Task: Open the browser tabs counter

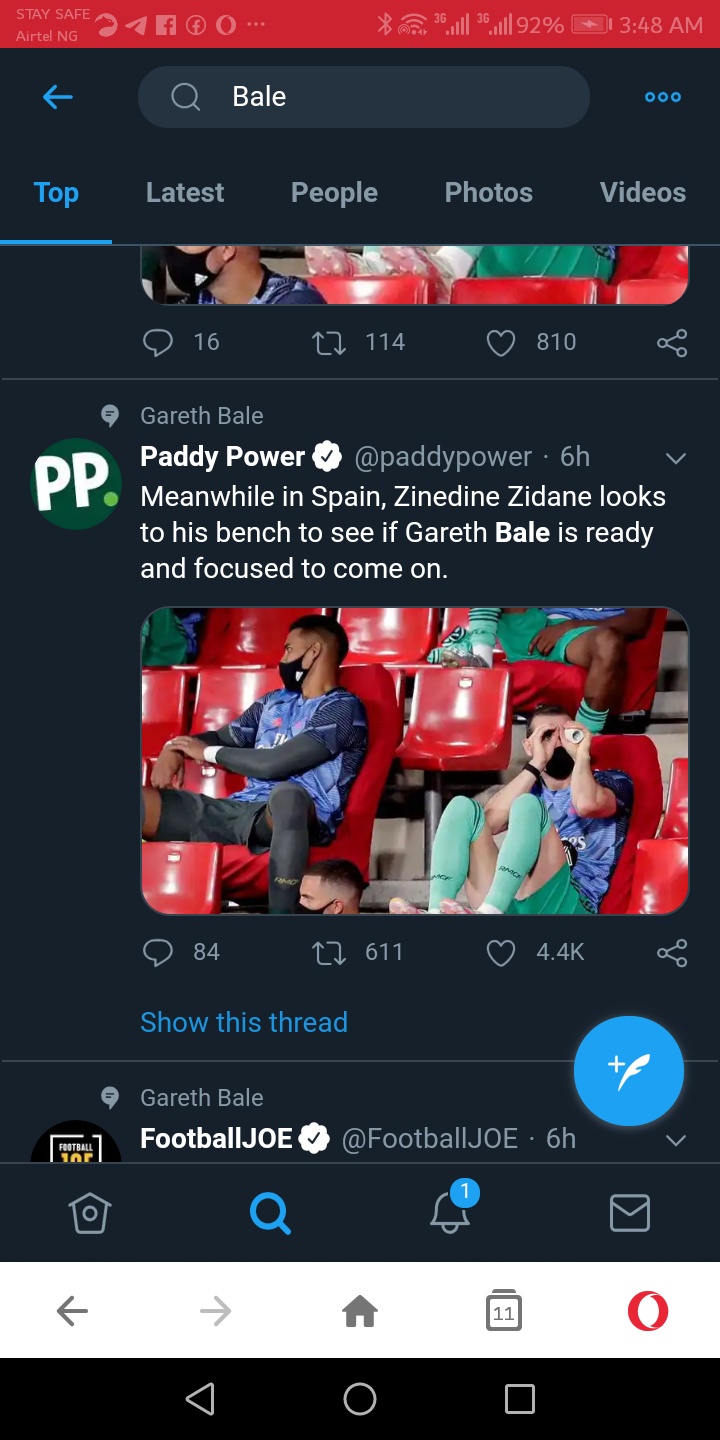Action: pos(503,1311)
